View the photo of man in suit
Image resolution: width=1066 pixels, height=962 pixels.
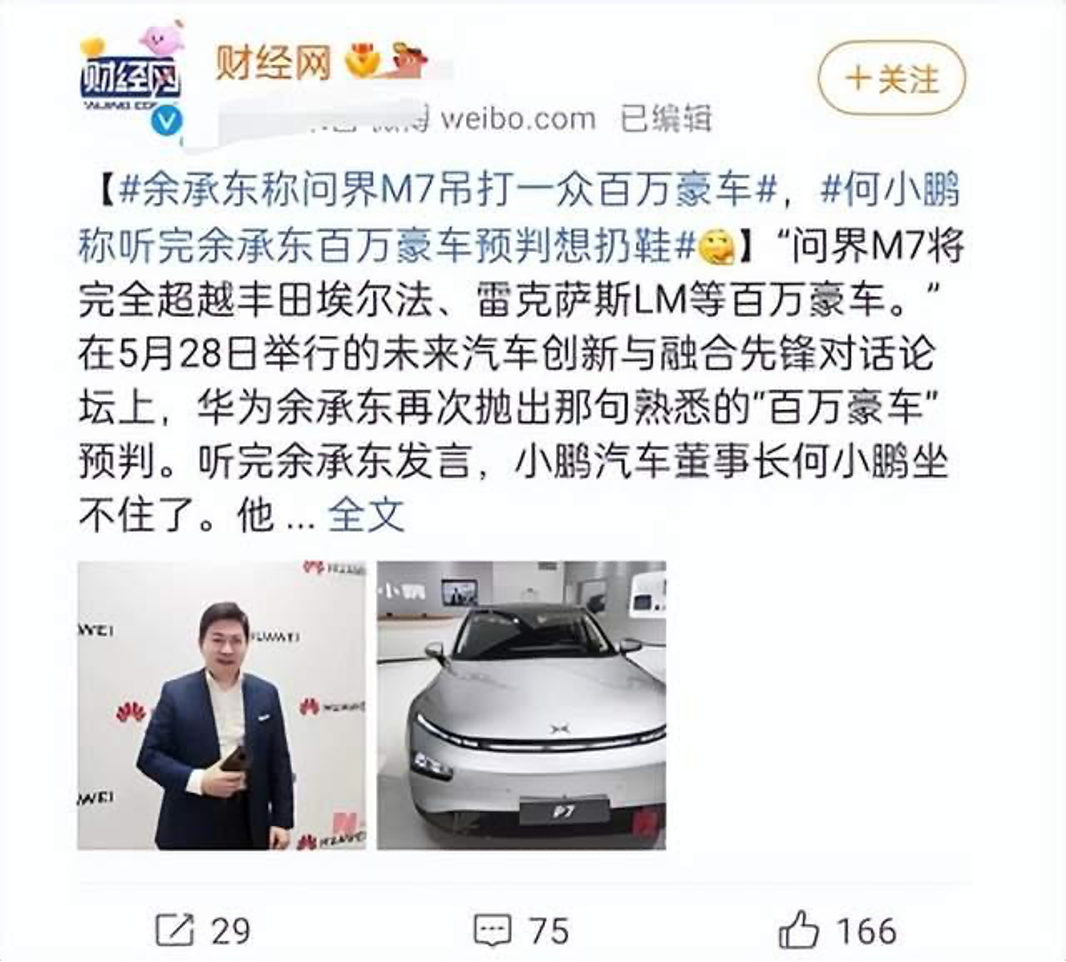(x=221, y=705)
